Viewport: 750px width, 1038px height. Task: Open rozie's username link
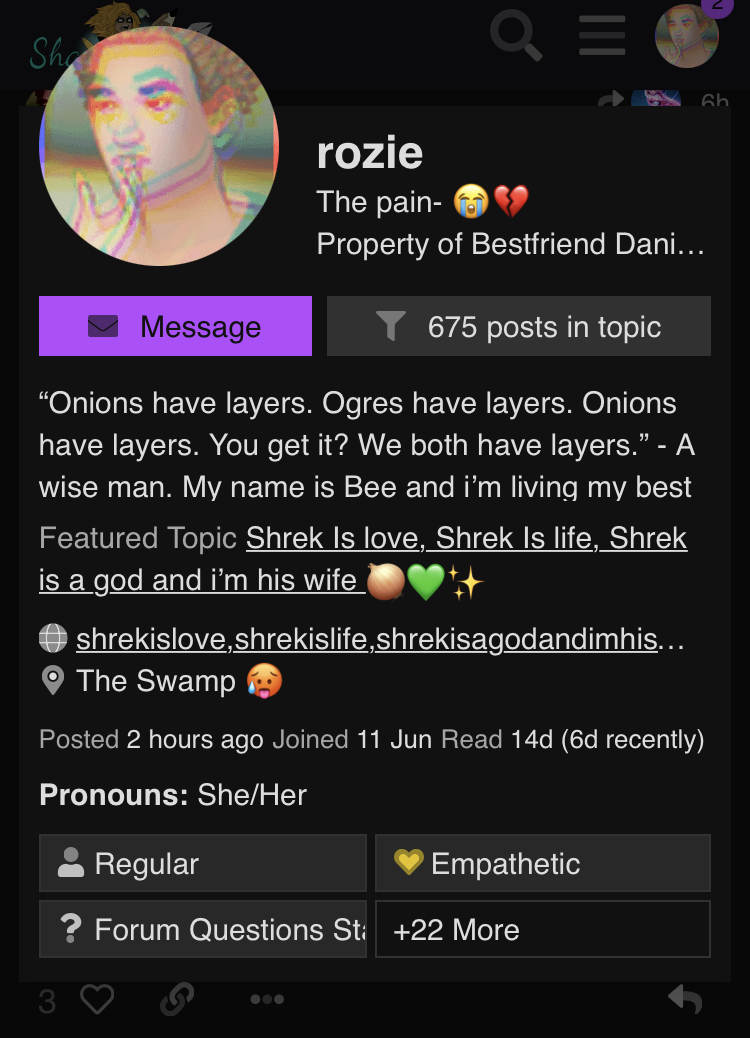tap(370, 153)
